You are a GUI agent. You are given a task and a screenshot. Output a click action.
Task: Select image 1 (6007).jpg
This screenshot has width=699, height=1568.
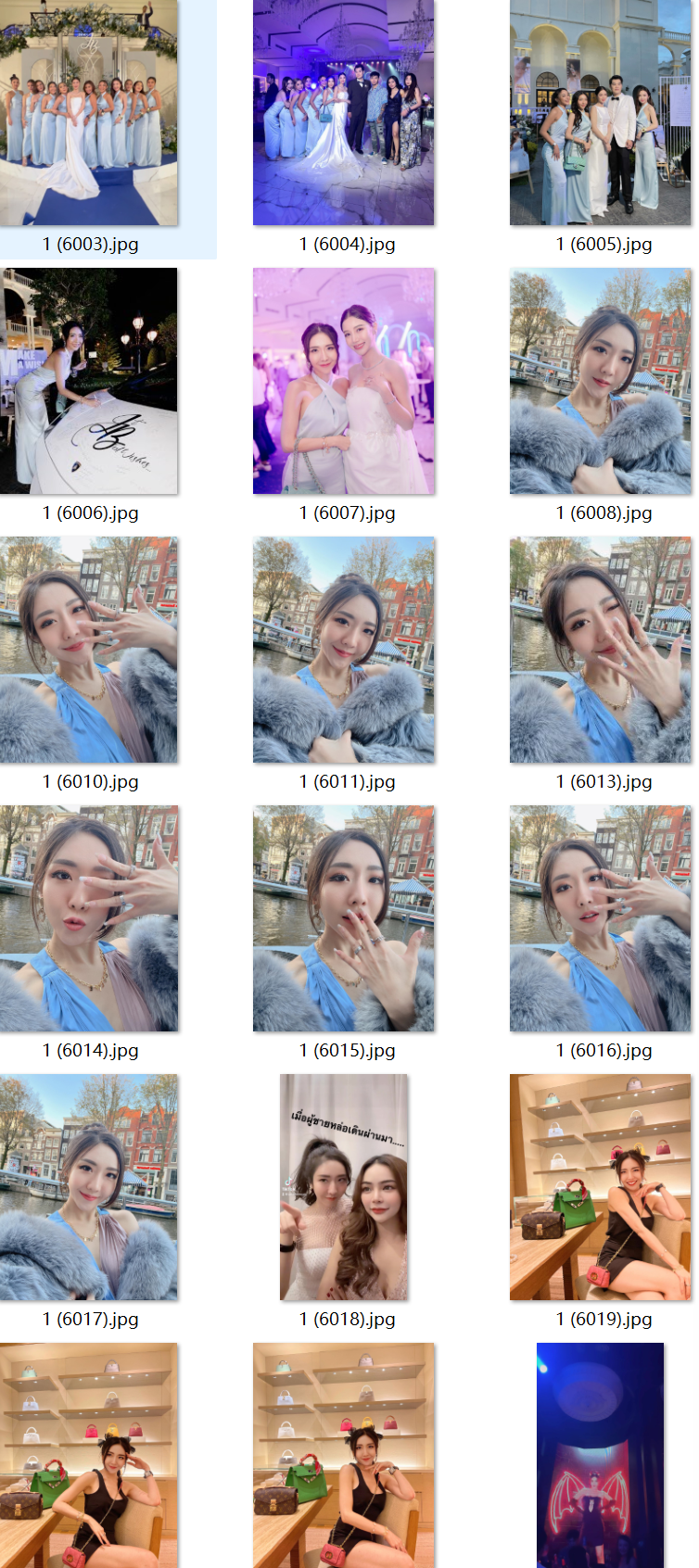click(343, 381)
